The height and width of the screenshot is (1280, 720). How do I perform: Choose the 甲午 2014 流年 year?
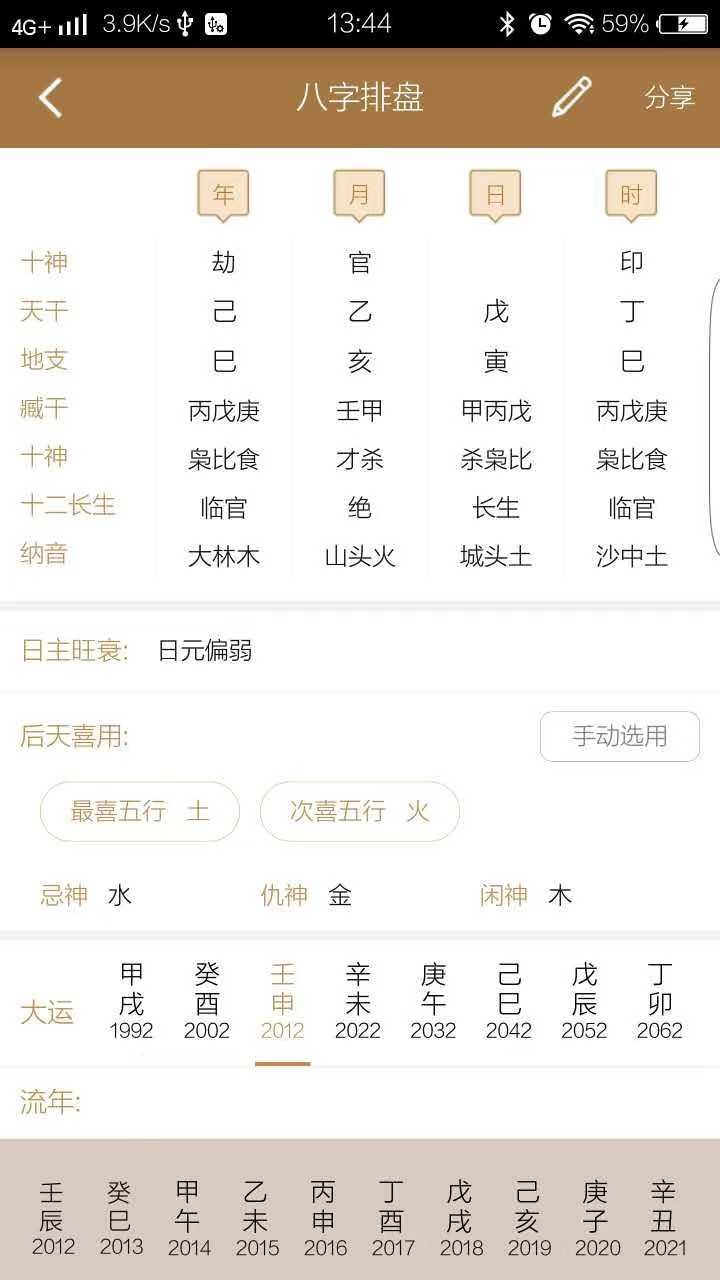[189, 1218]
